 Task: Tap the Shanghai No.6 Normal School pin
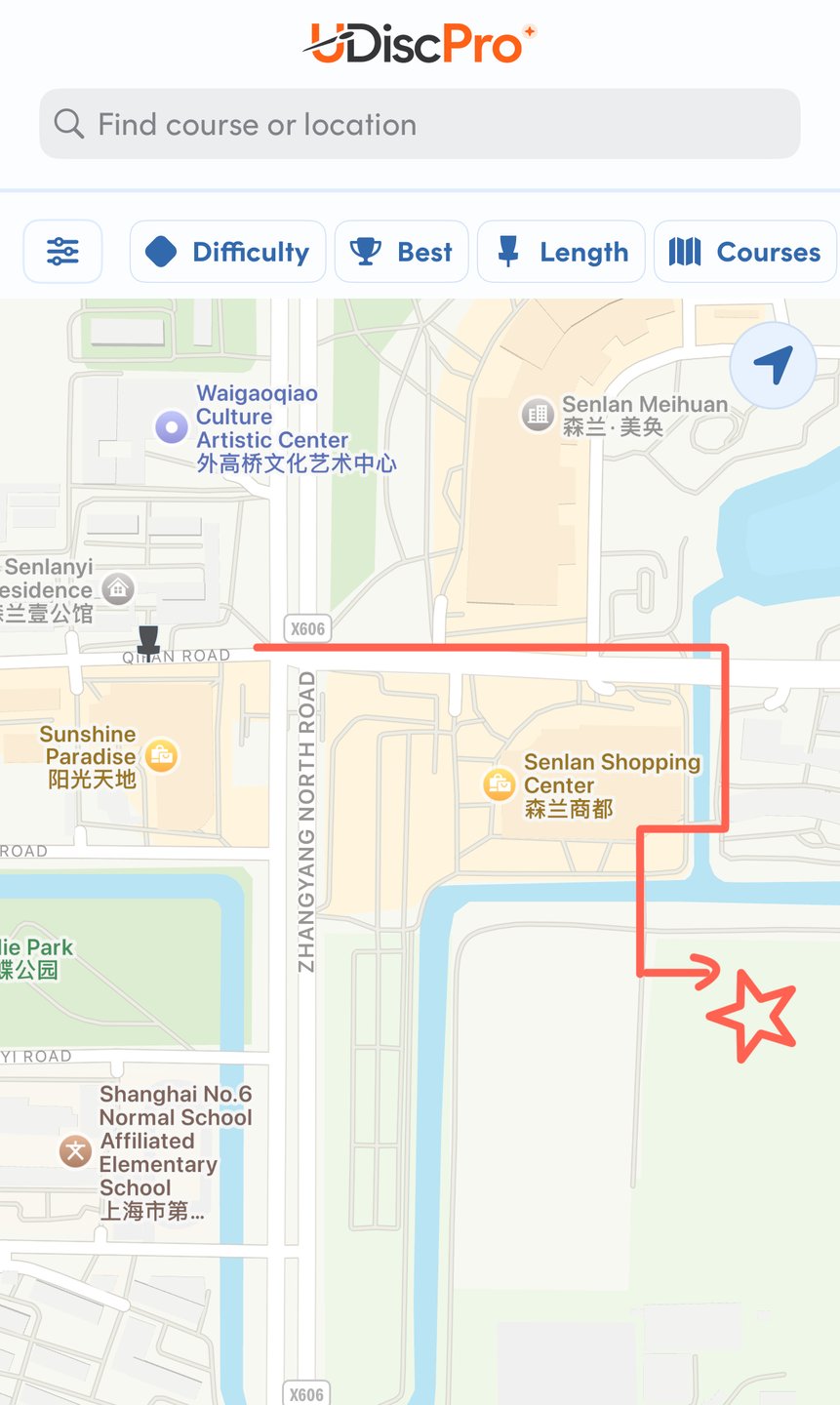(x=75, y=1151)
